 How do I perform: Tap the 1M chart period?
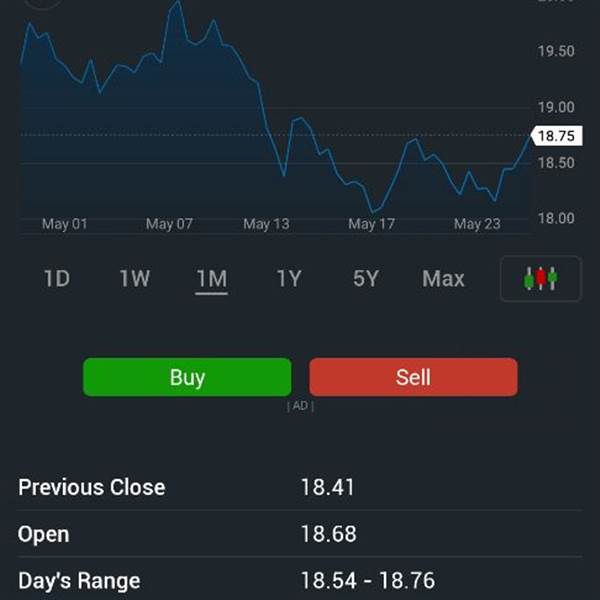click(x=212, y=279)
